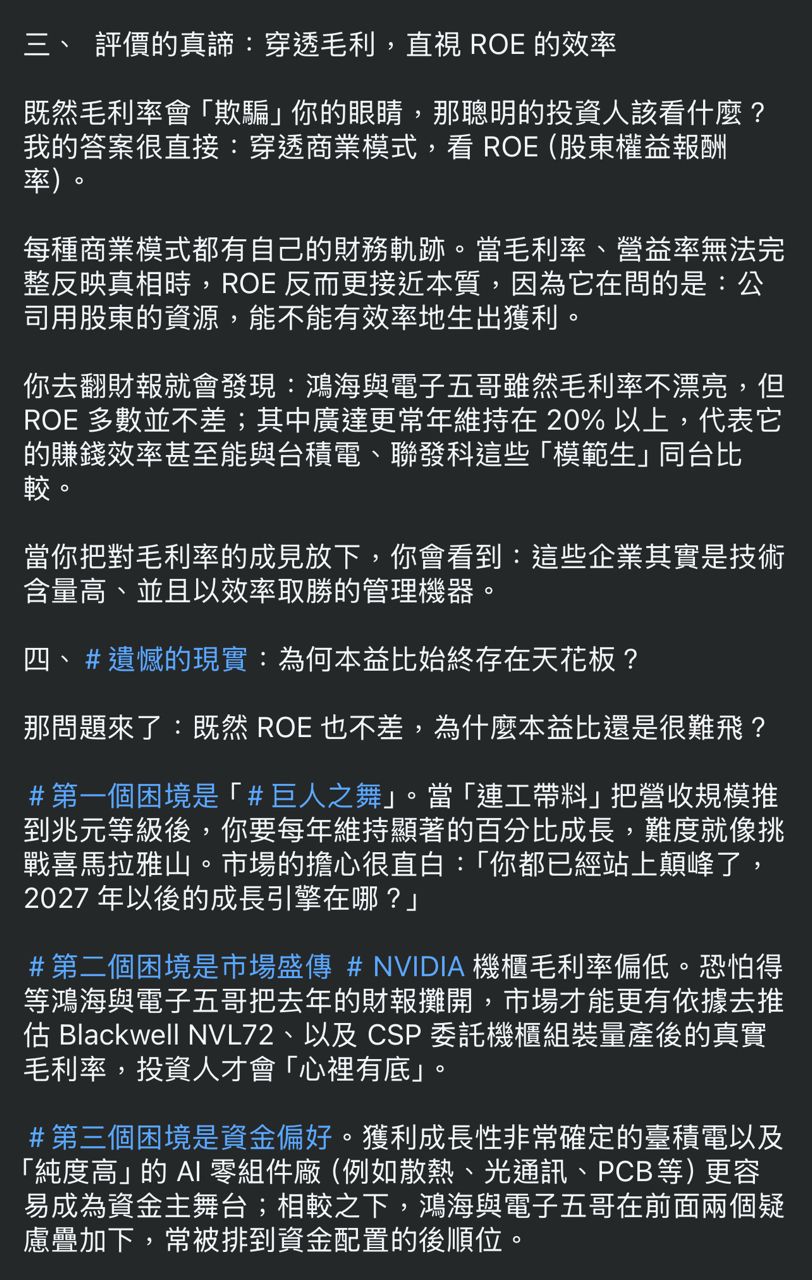812x1280 pixels.
Task: Tap the #第三個困境是資金偏好 hashtag
Action: click(x=180, y=1137)
